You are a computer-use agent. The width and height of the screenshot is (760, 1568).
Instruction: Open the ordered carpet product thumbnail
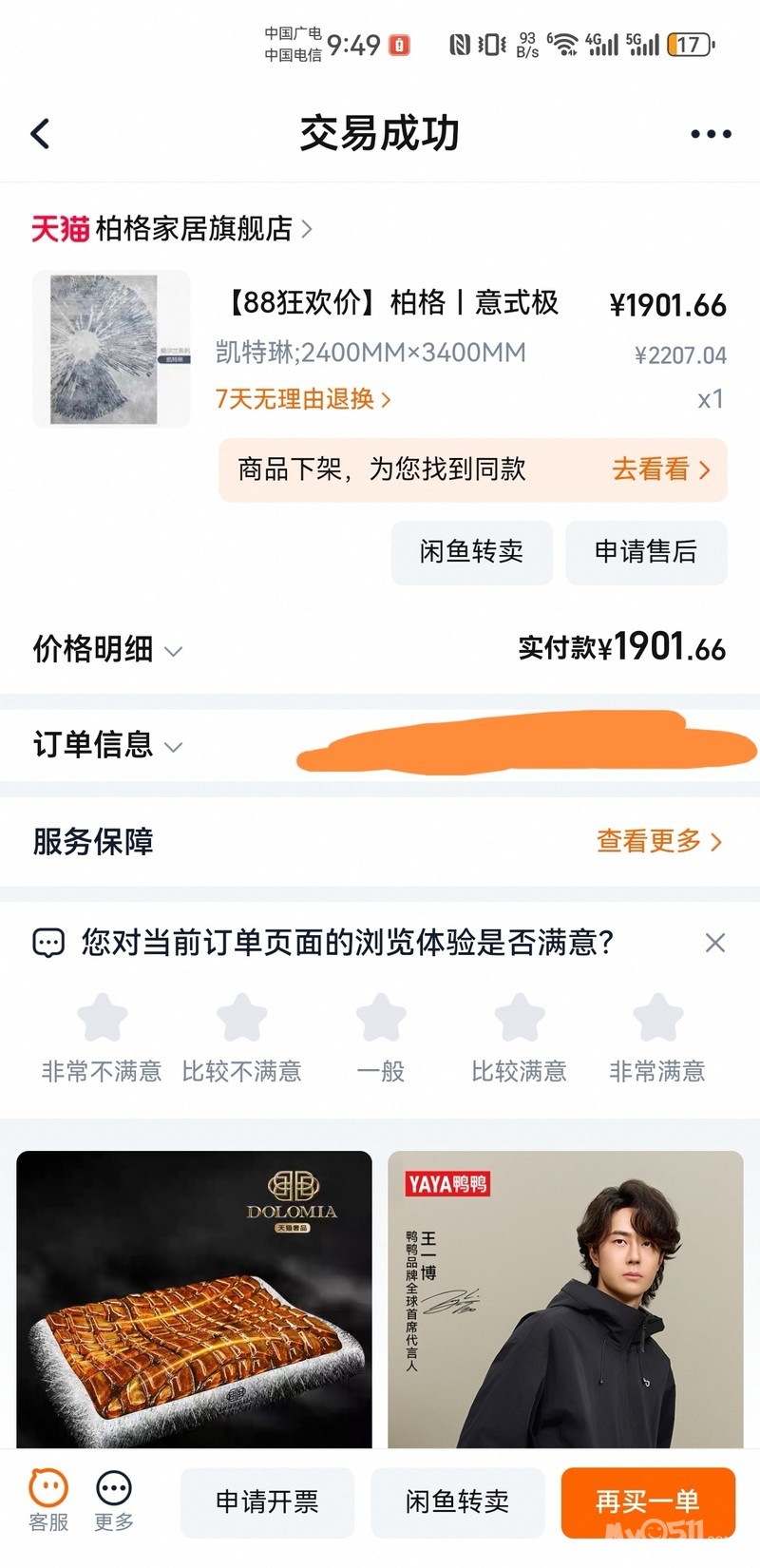point(111,349)
